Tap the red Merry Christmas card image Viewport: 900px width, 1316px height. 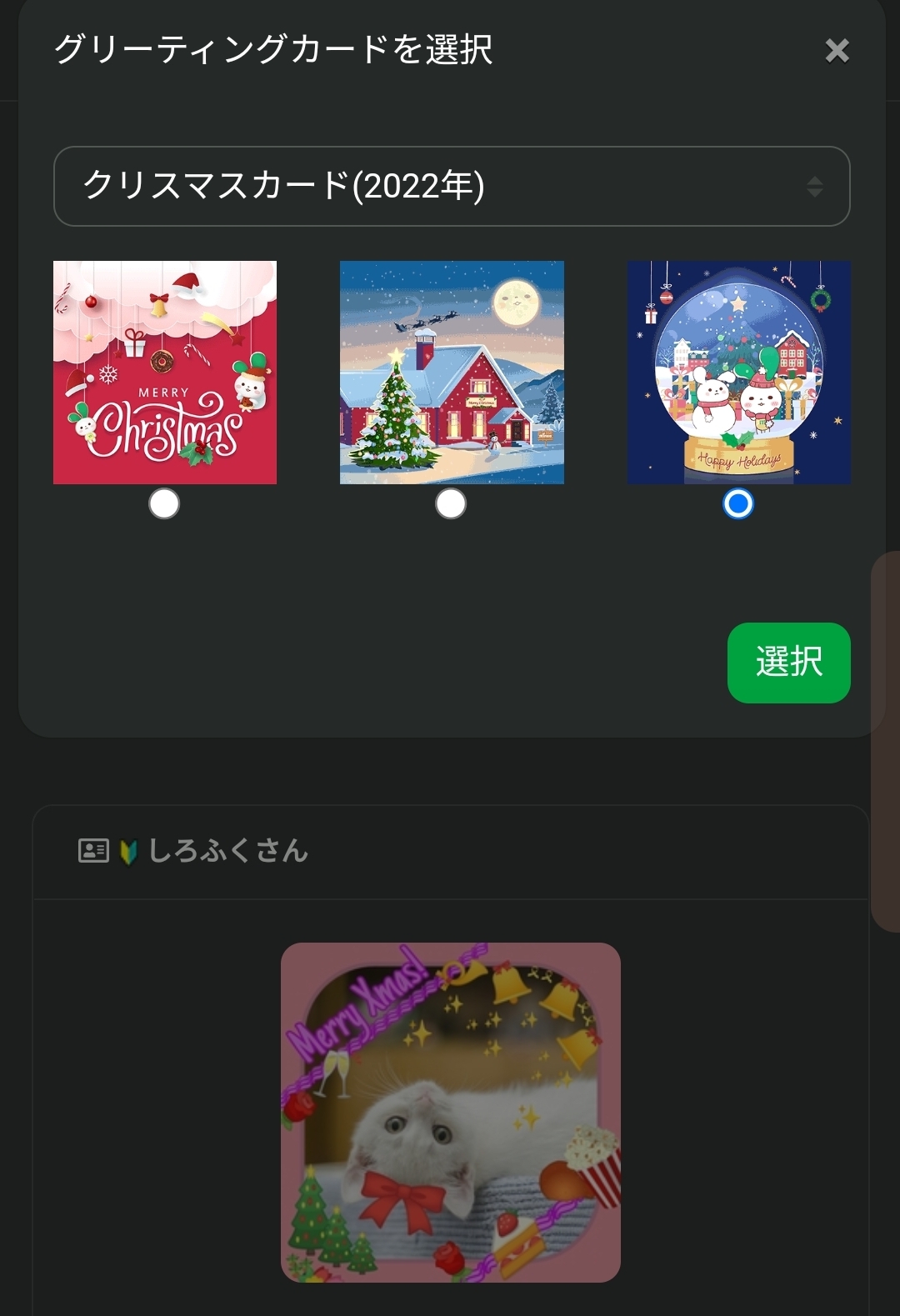[x=165, y=373]
